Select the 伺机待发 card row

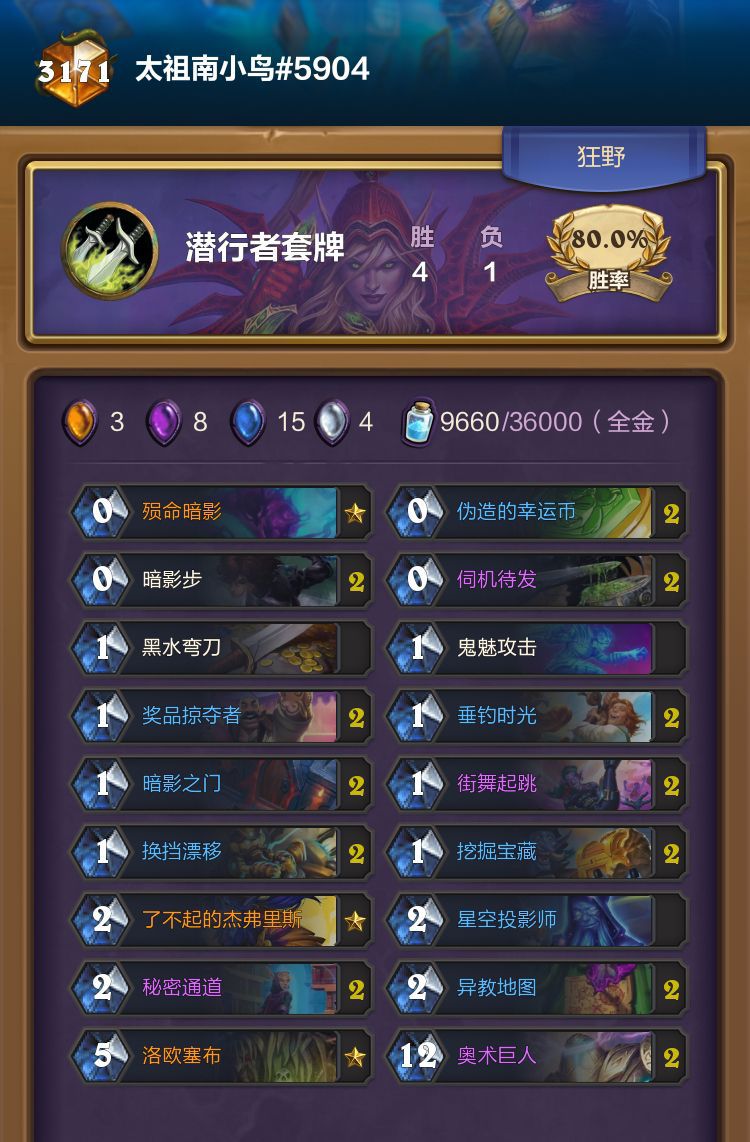coord(537,580)
